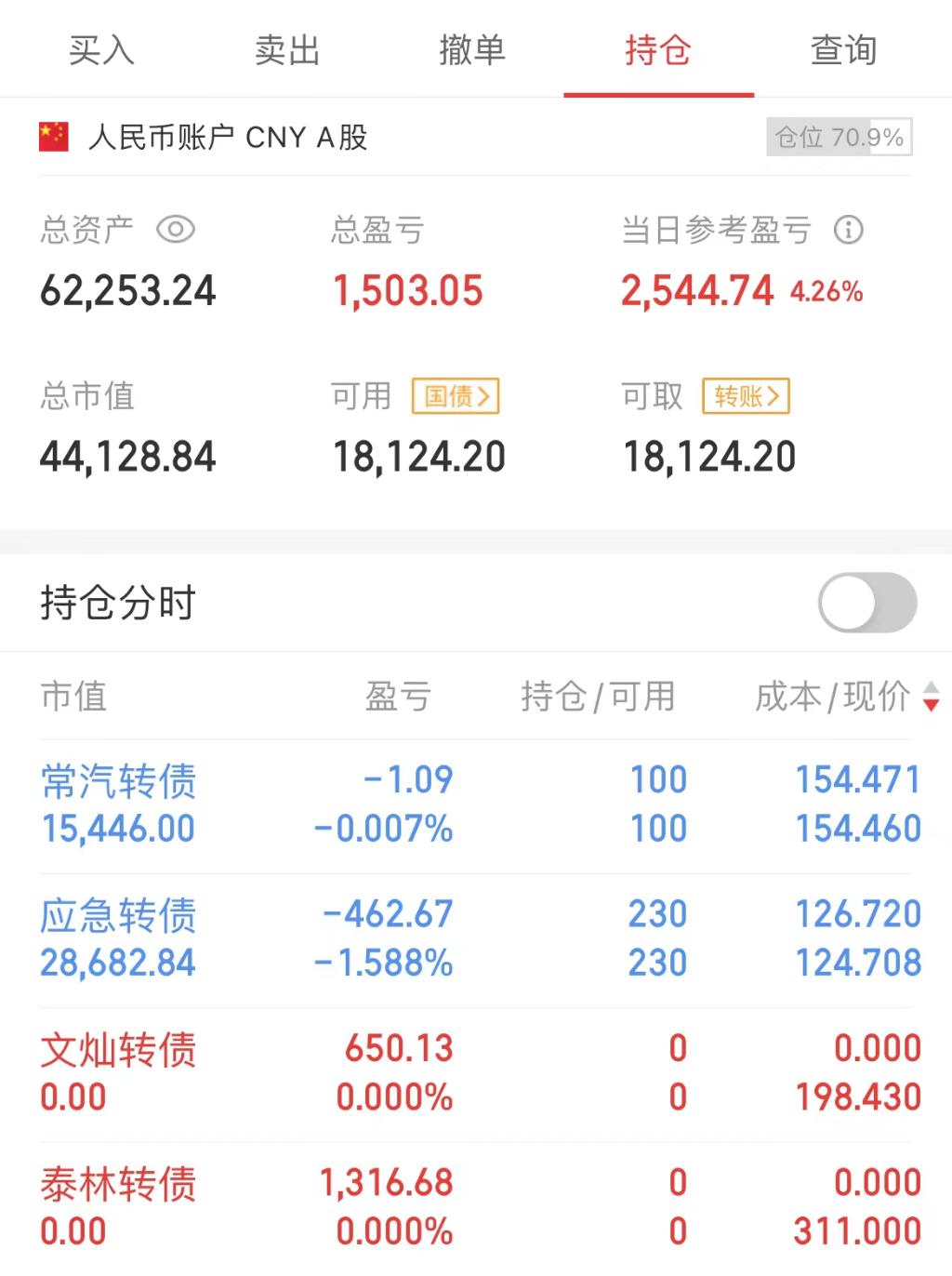The width and height of the screenshot is (952, 1276).
Task: Open 转账 next to 可取
Action: (x=746, y=396)
